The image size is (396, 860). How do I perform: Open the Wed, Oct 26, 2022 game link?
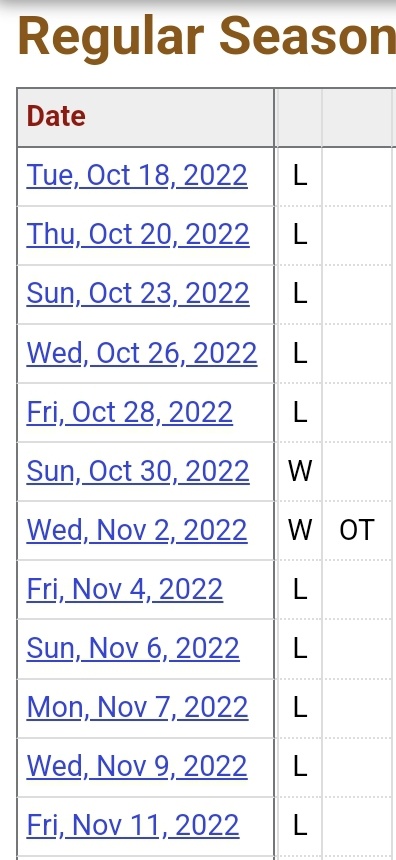click(x=142, y=354)
